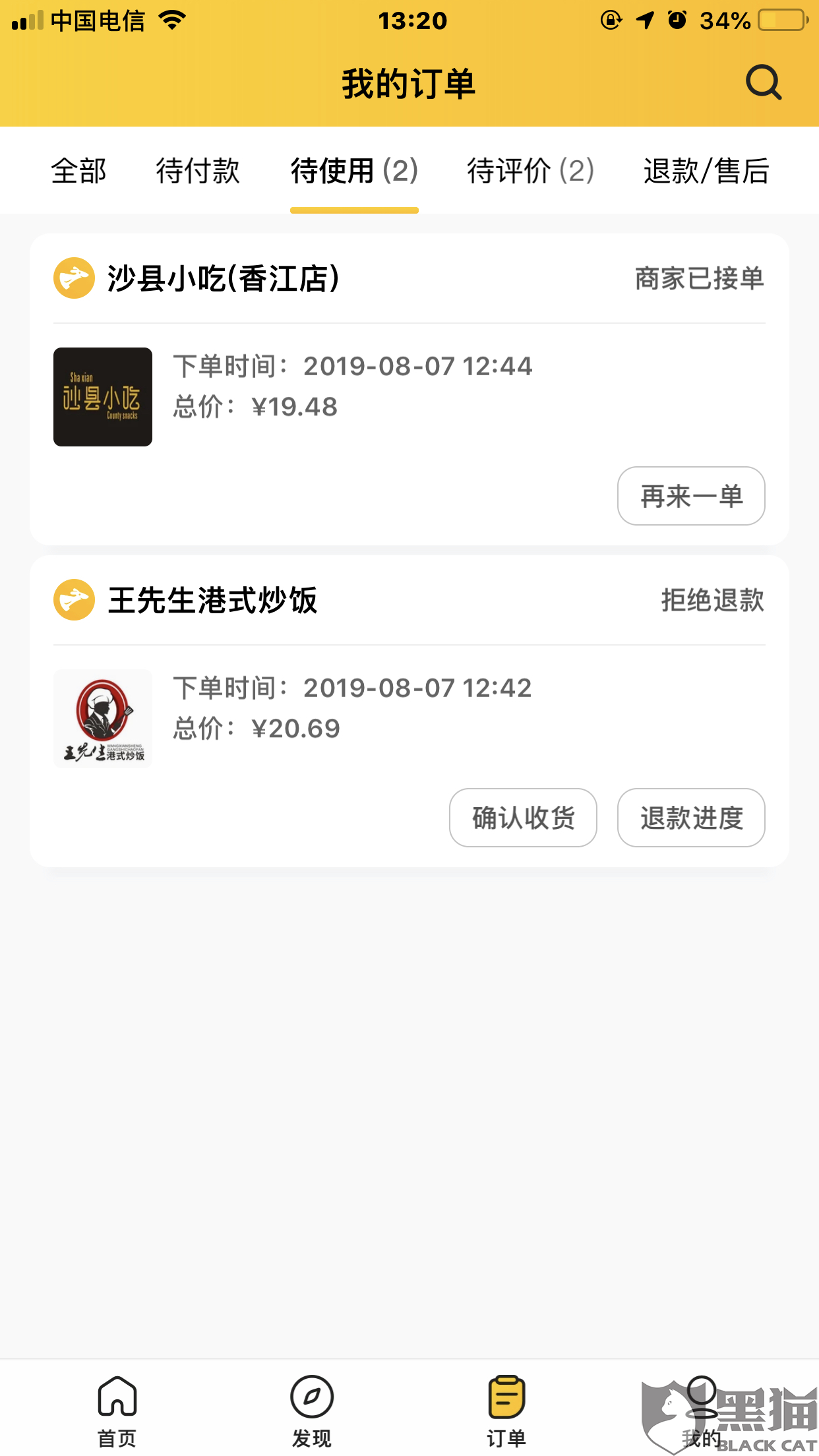Viewport: 819px width, 1456px height.
Task: Check 退款进度 for 王先生港式炒饭
Action: coord(691,818)
